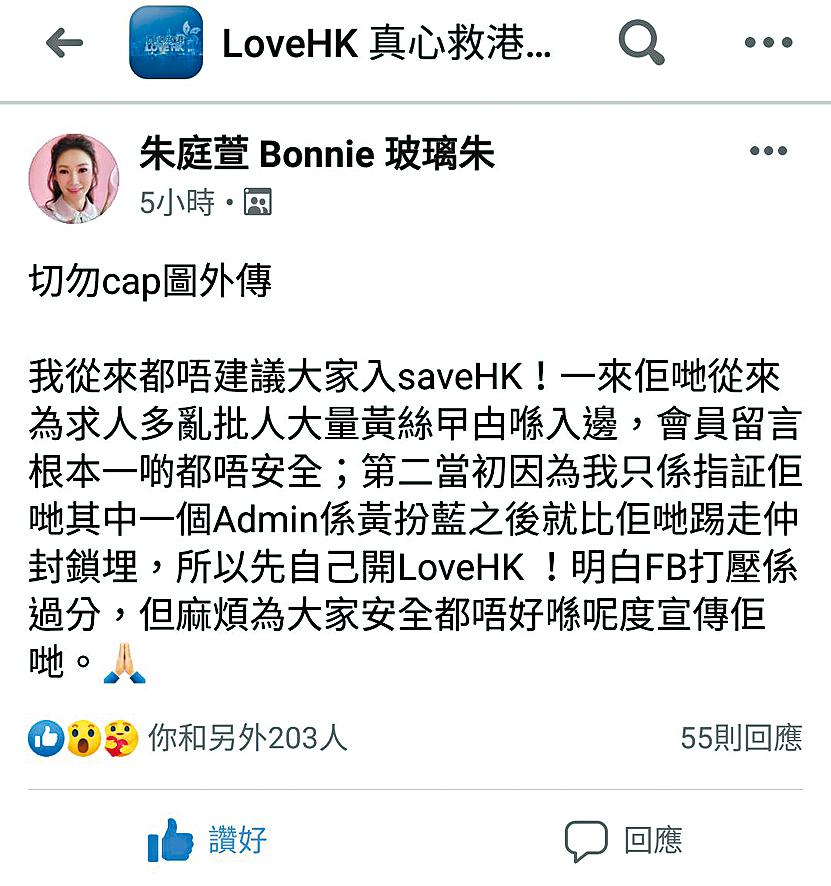The height and width of the screenshot is (886, 831).
Task: Tap 回應 to write a comment
Action: point(624,840)
